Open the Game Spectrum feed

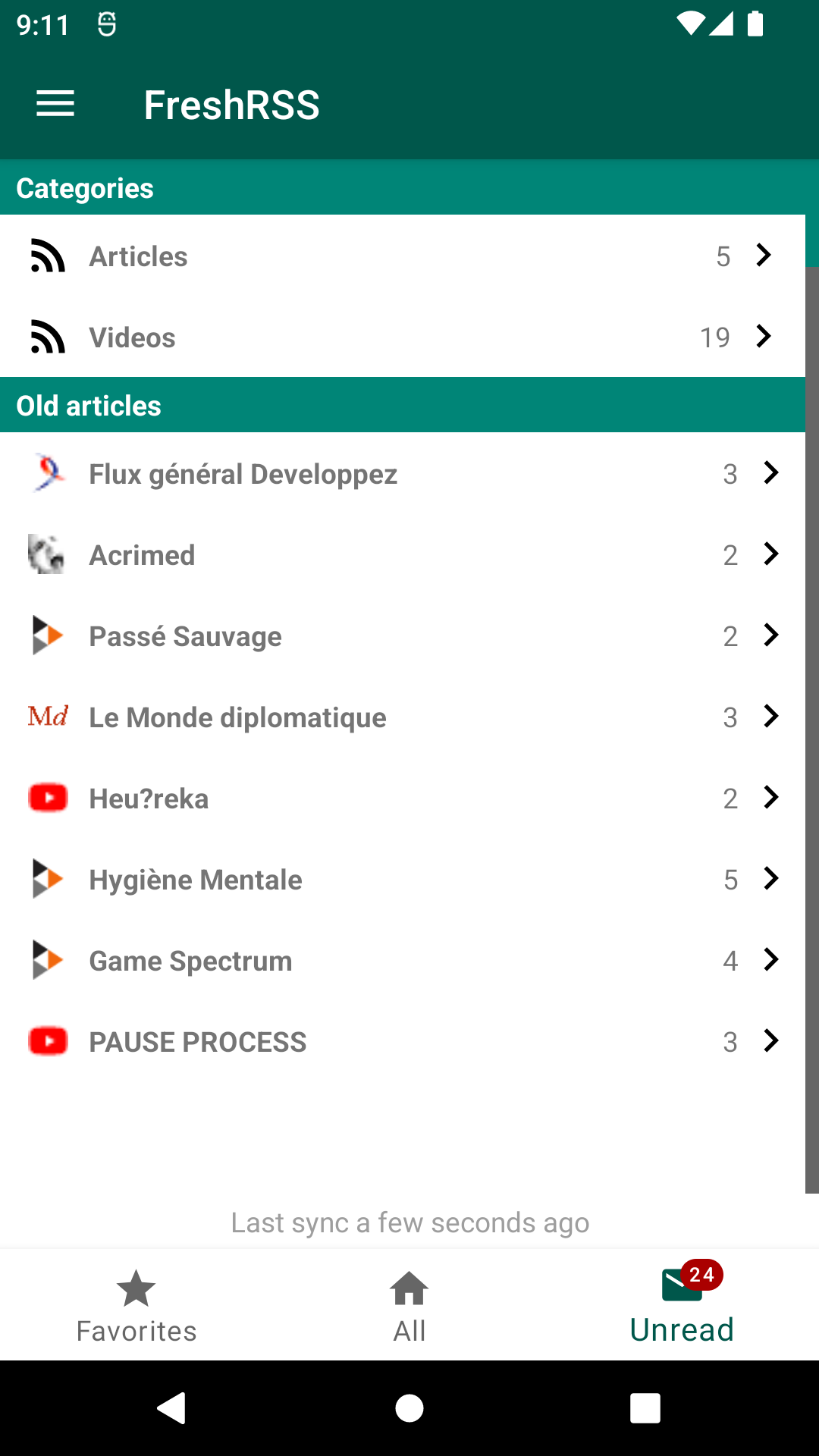coord(402,961)
